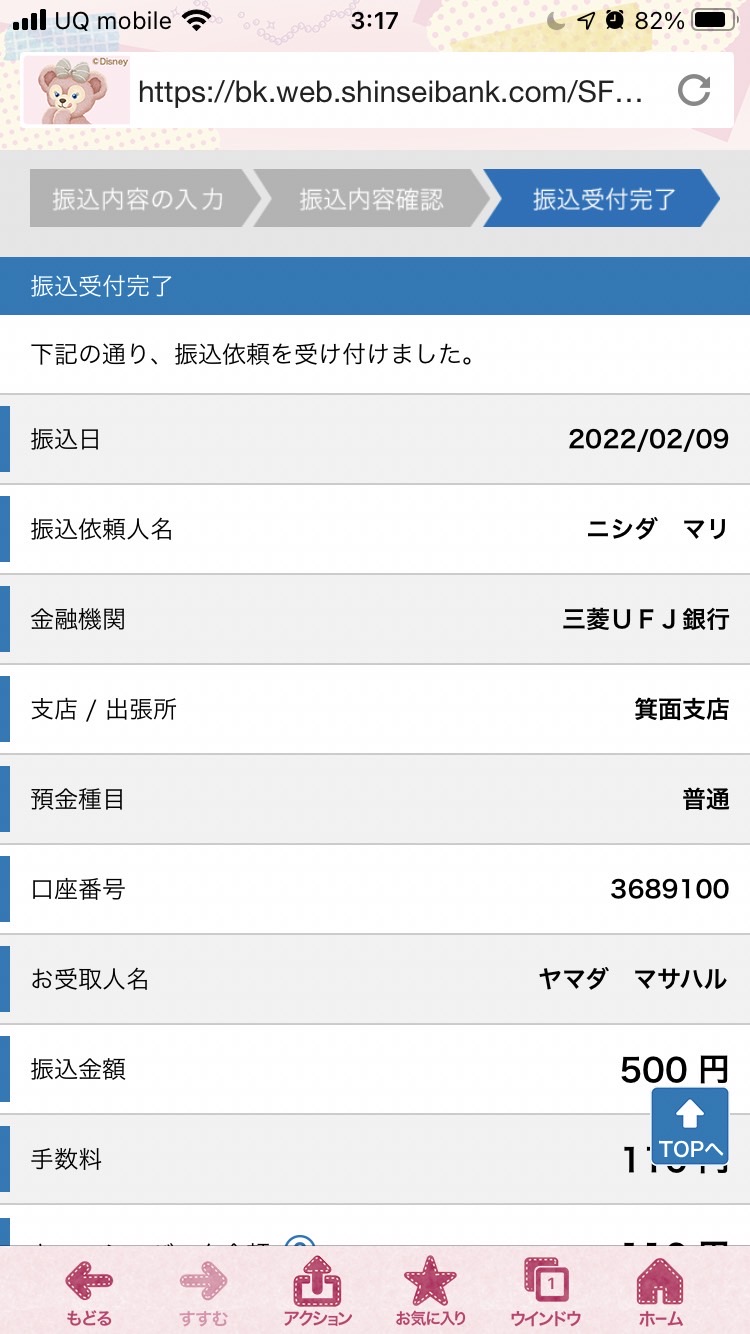
Task: Open the アクション share menu
Action: click(317, 1292)
